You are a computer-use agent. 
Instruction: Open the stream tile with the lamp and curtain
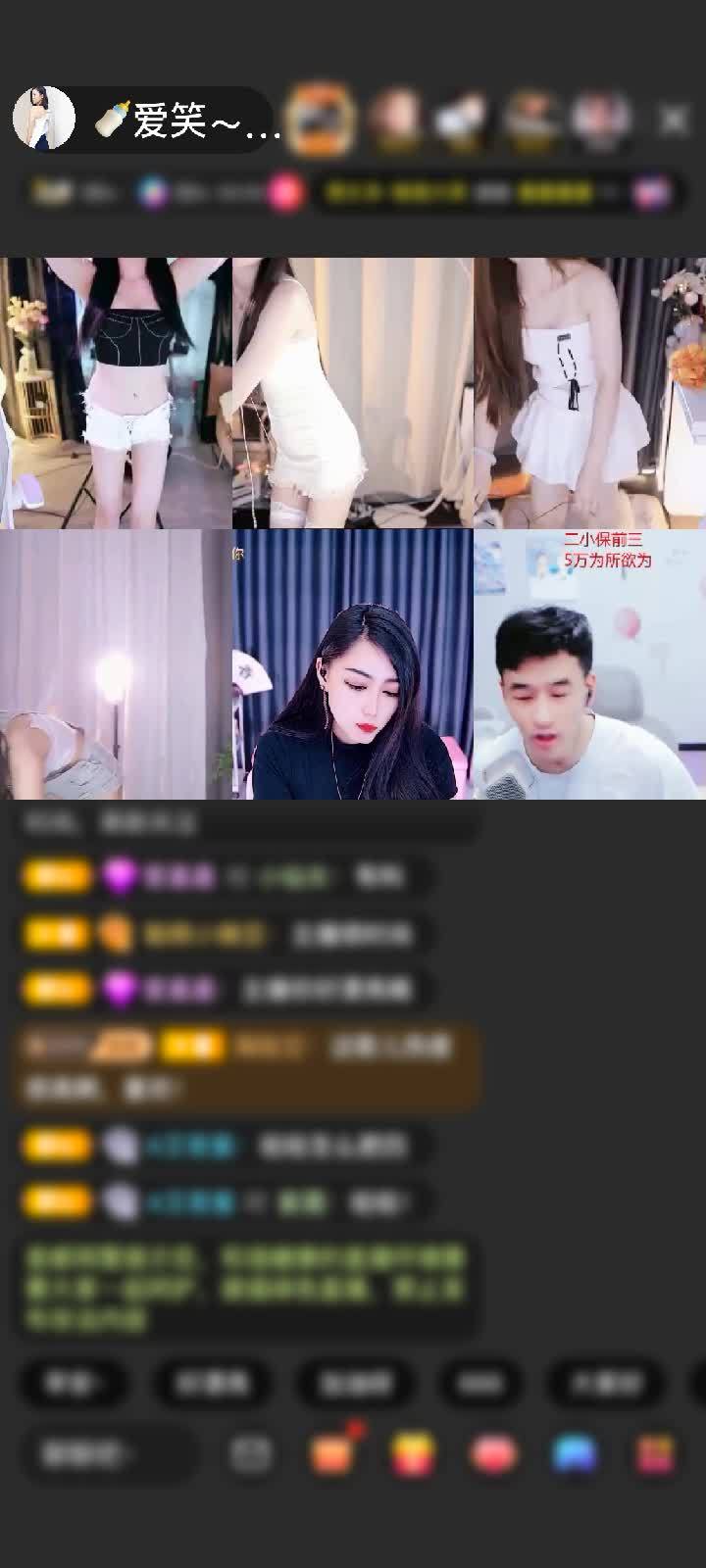[116, 666]
